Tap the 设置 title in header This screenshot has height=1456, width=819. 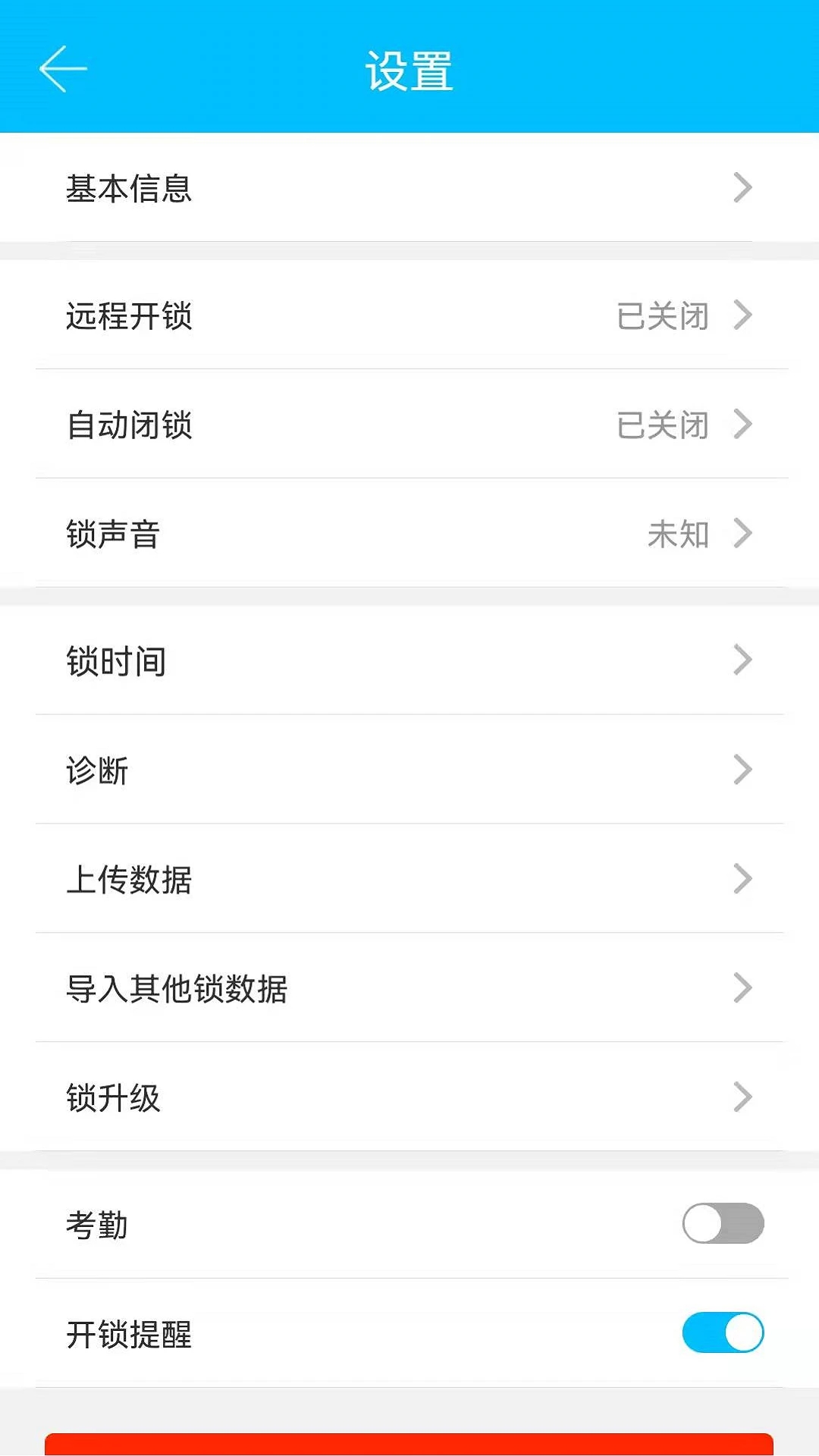tap(409, 72)
